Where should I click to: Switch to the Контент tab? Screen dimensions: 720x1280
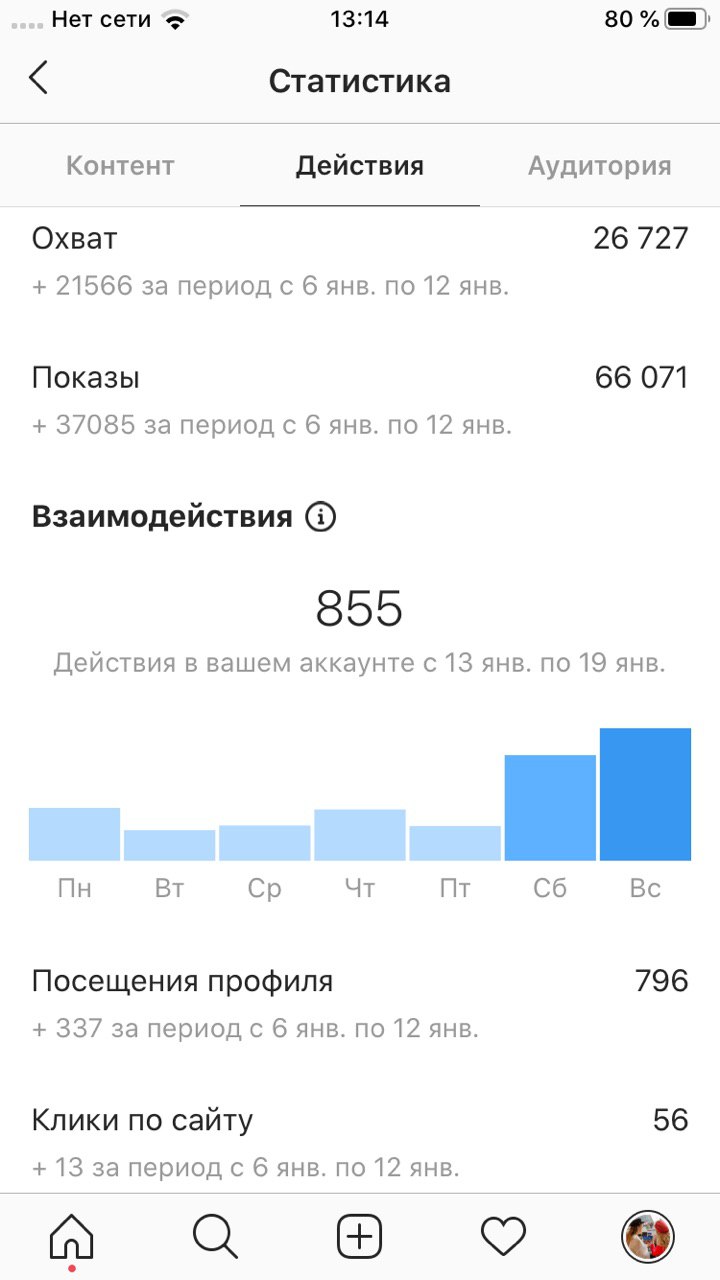120,166
